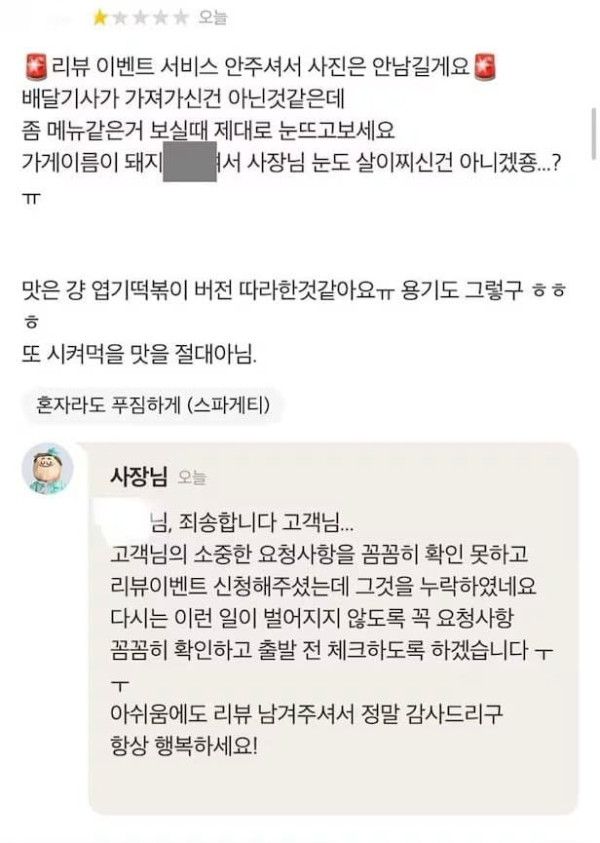This screenshot has height=843, width=600.
Task: Open the 혼자라도 푸짐하게 (스파게티) menu chip
Action: point(151,406)
